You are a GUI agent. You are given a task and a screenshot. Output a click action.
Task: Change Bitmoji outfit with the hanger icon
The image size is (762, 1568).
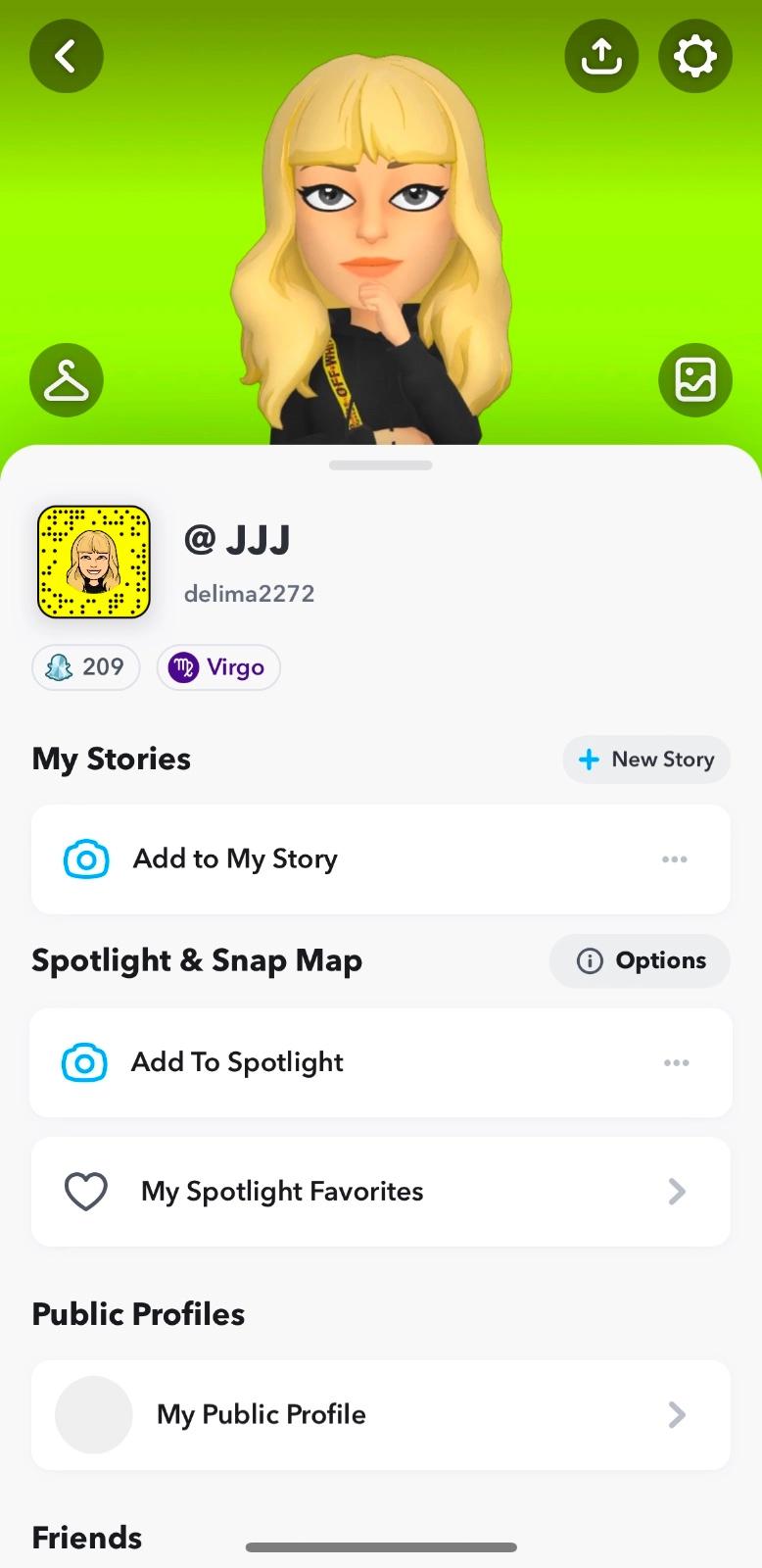(66, 379)
